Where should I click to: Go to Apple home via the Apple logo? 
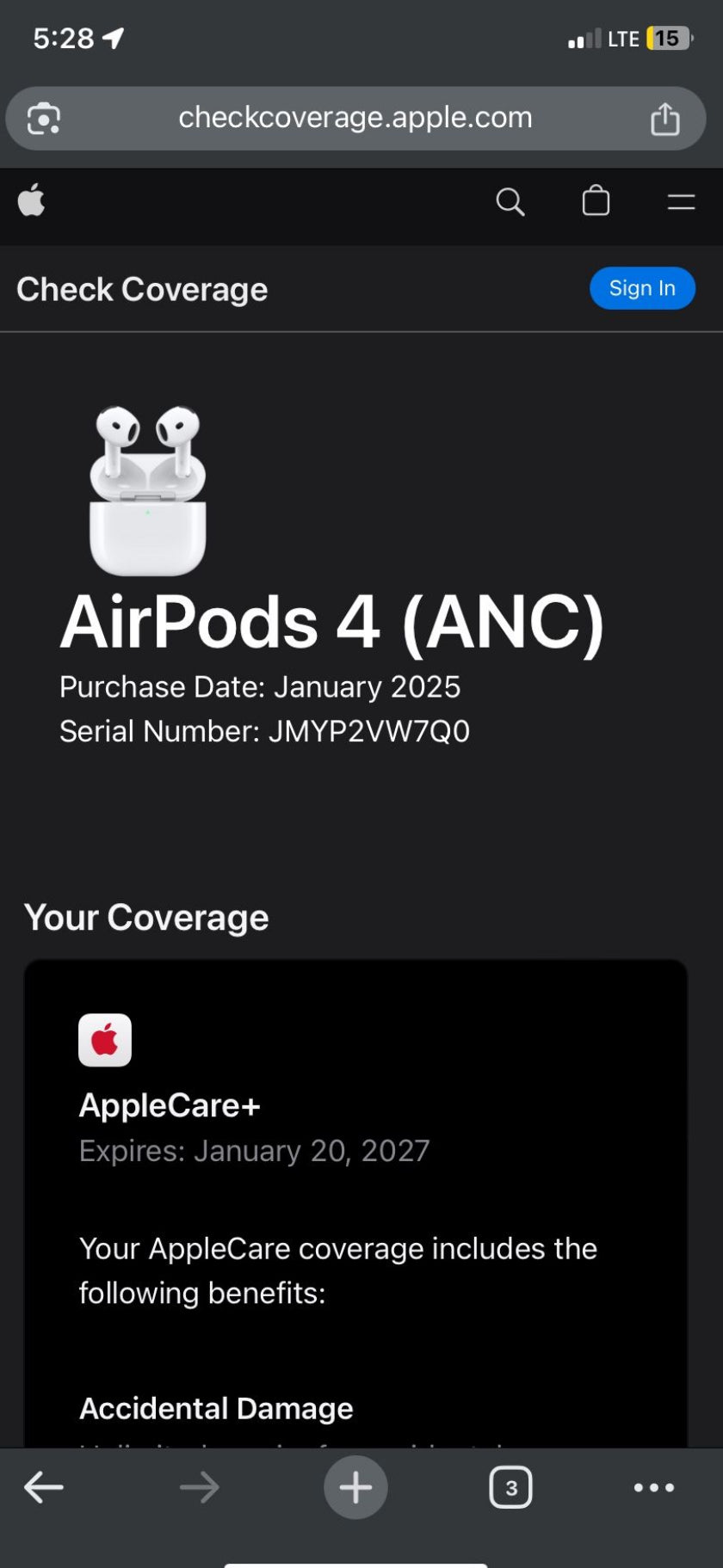tap(32, 201)
